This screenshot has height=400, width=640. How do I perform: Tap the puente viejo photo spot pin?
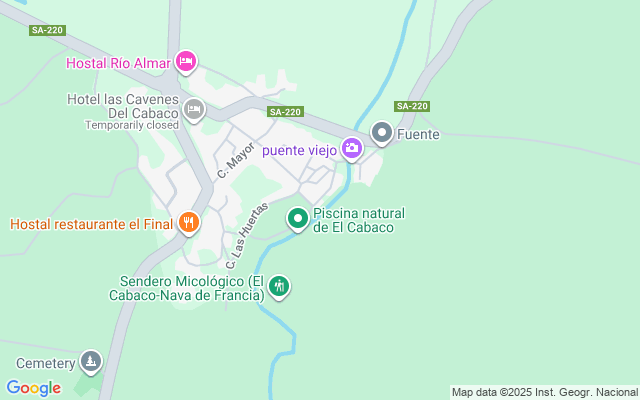coord(351,150)
